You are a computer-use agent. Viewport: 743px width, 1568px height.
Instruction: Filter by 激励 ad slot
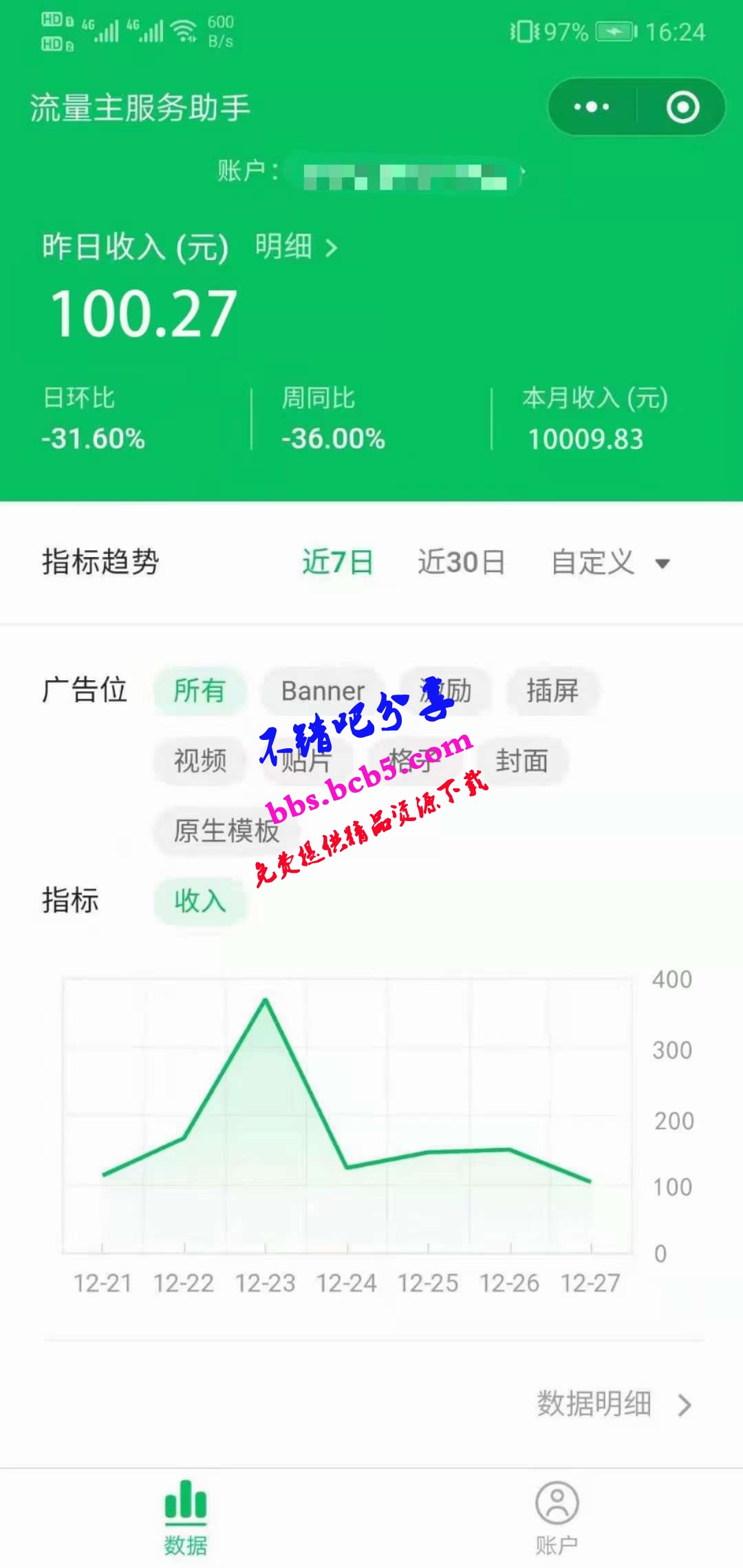tap(447, 690)
